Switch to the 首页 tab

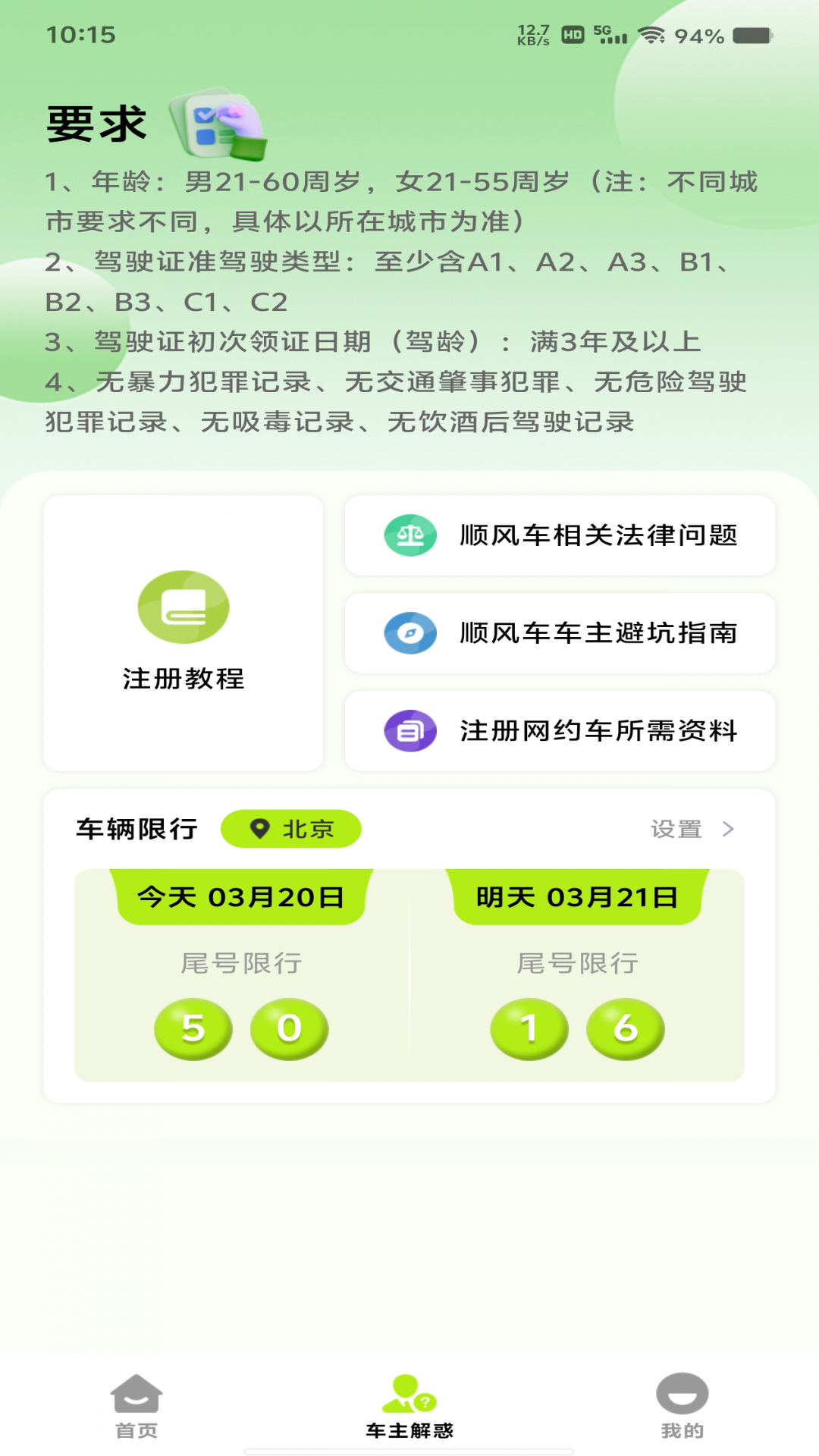136,1407
